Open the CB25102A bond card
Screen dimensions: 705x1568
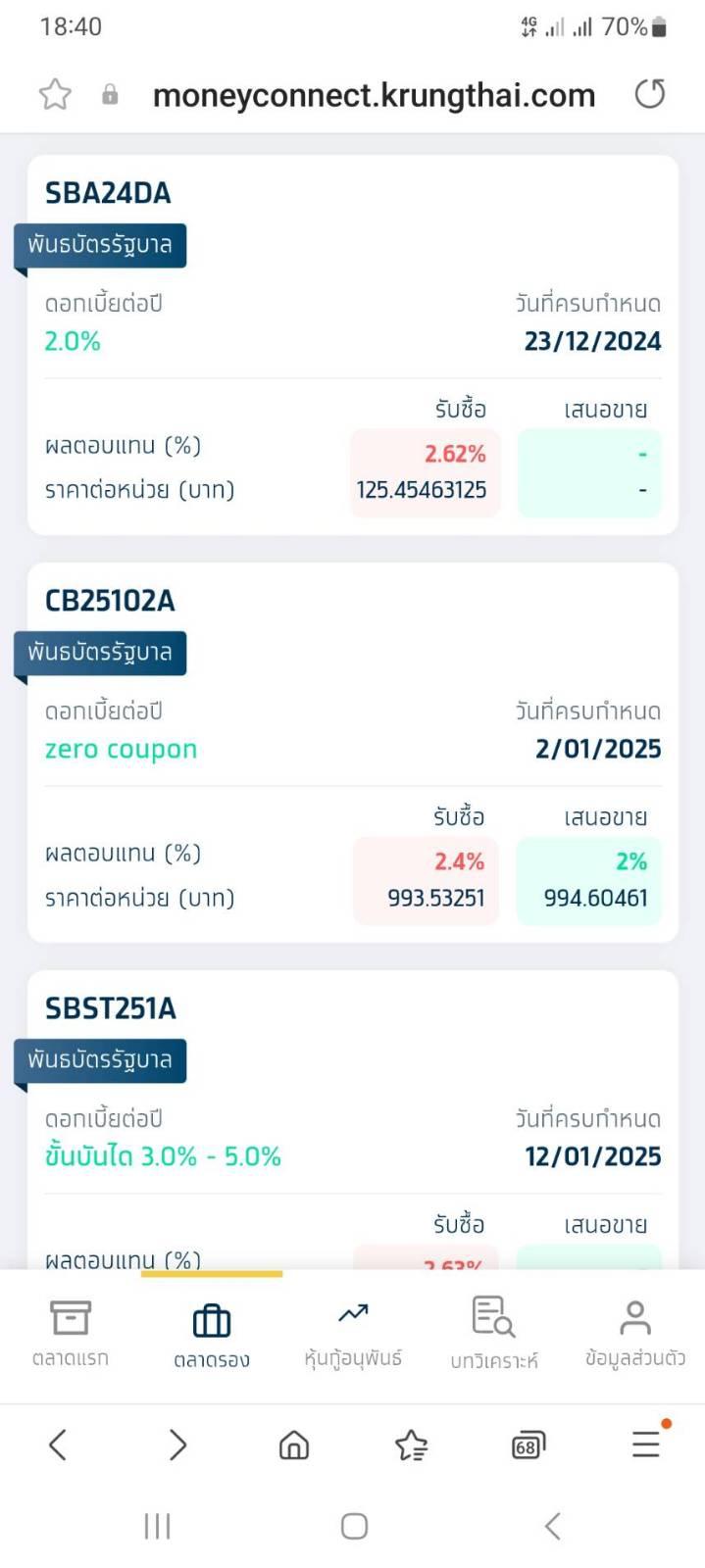click(x=353, y=753)
